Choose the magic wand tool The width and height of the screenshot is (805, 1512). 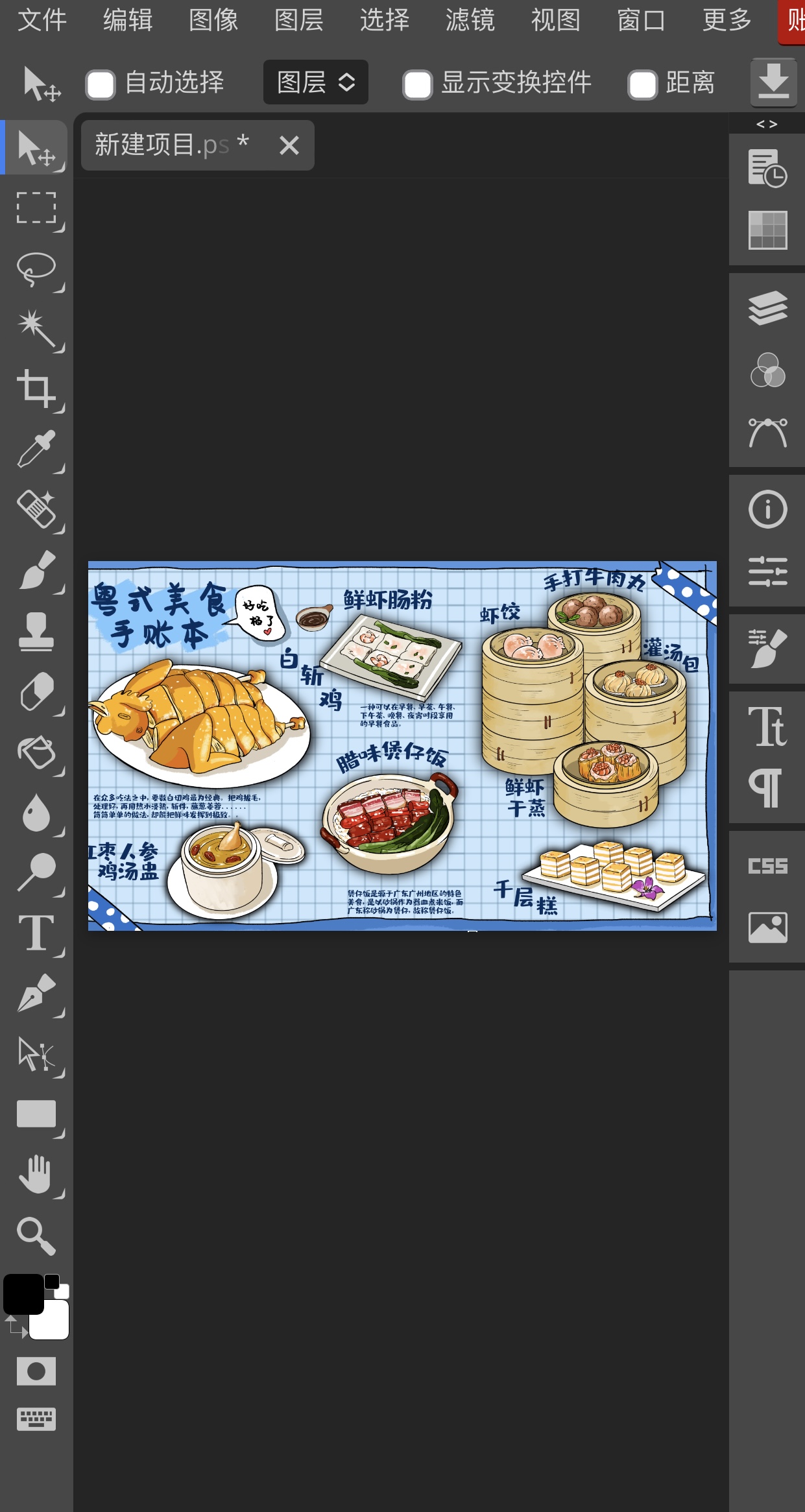(36, 329)
